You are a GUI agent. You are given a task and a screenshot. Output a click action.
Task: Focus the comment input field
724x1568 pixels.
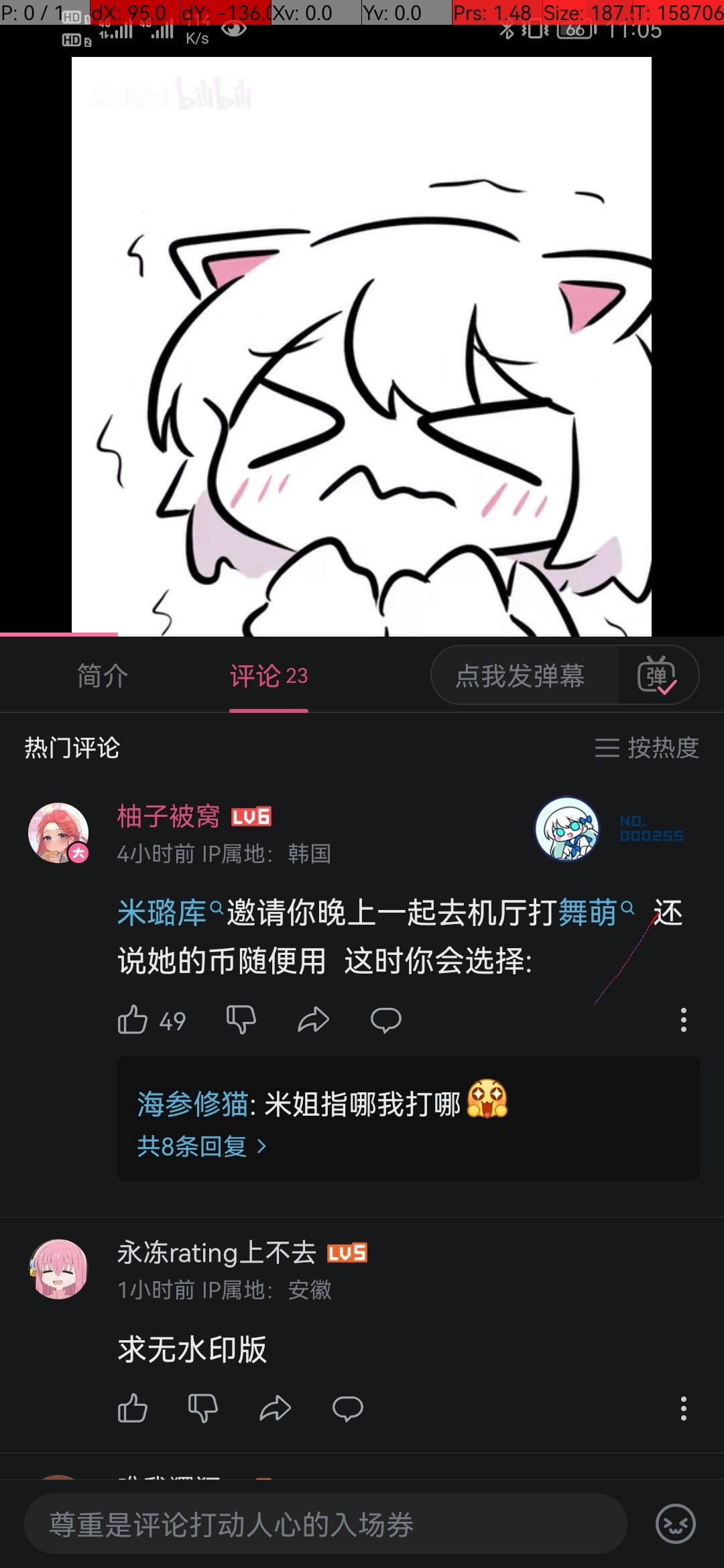pyautogui.click(x=325, y=1524)
